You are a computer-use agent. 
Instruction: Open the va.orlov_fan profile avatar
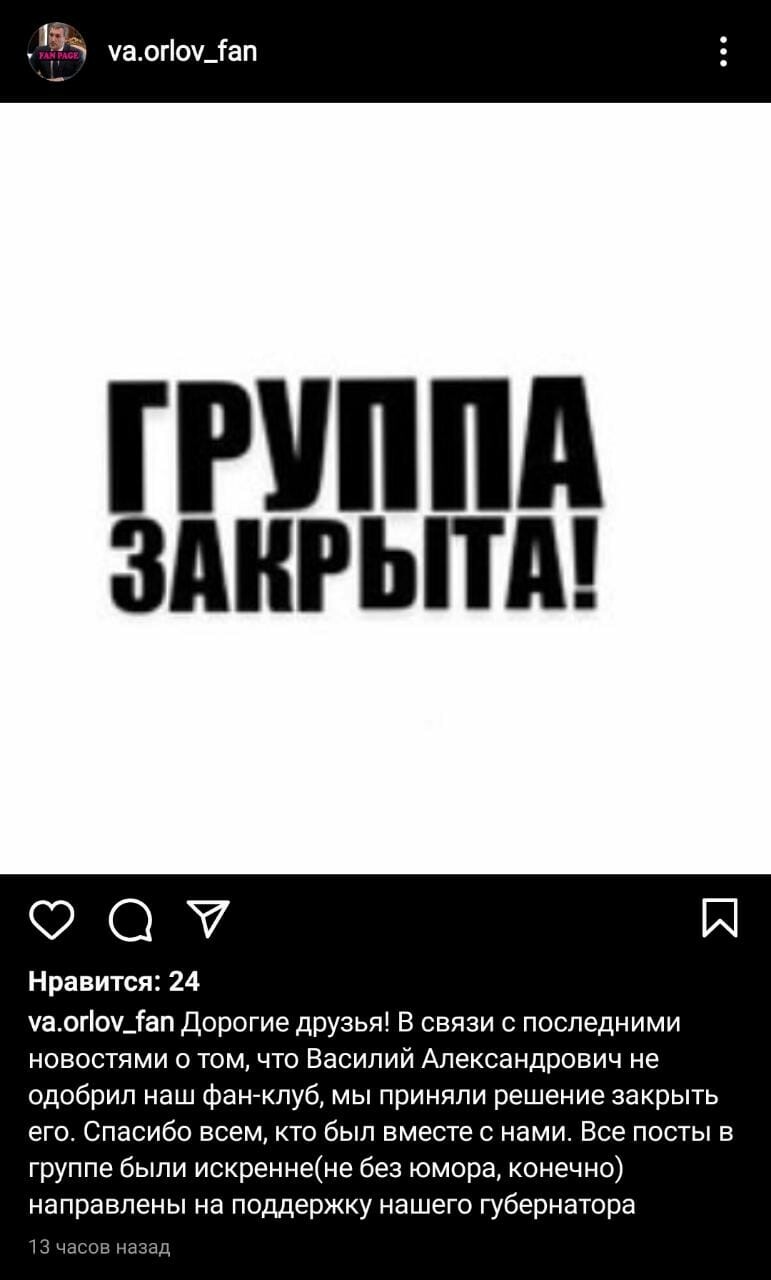(55, 50)
